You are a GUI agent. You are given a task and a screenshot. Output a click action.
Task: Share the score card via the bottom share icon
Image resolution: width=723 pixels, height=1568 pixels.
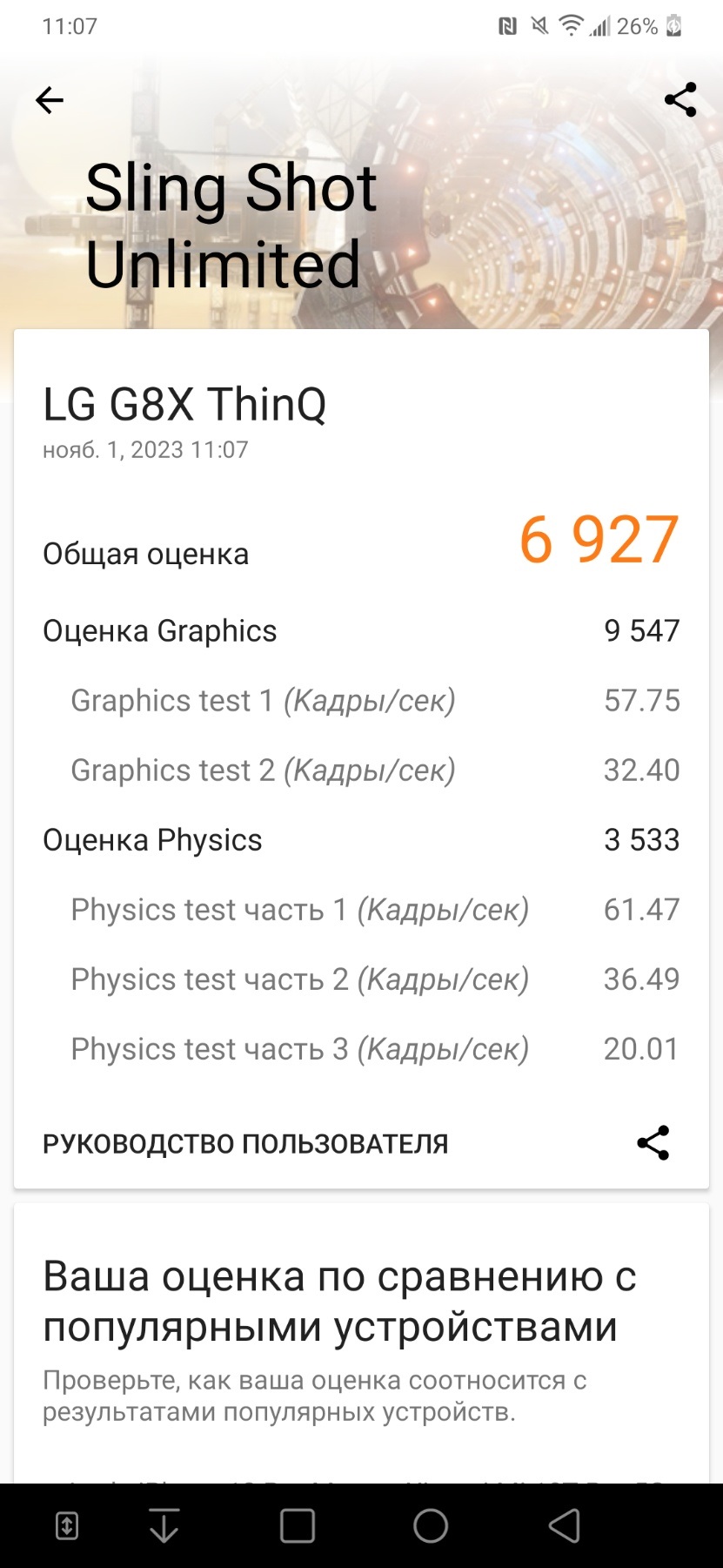pos(653,1143)
